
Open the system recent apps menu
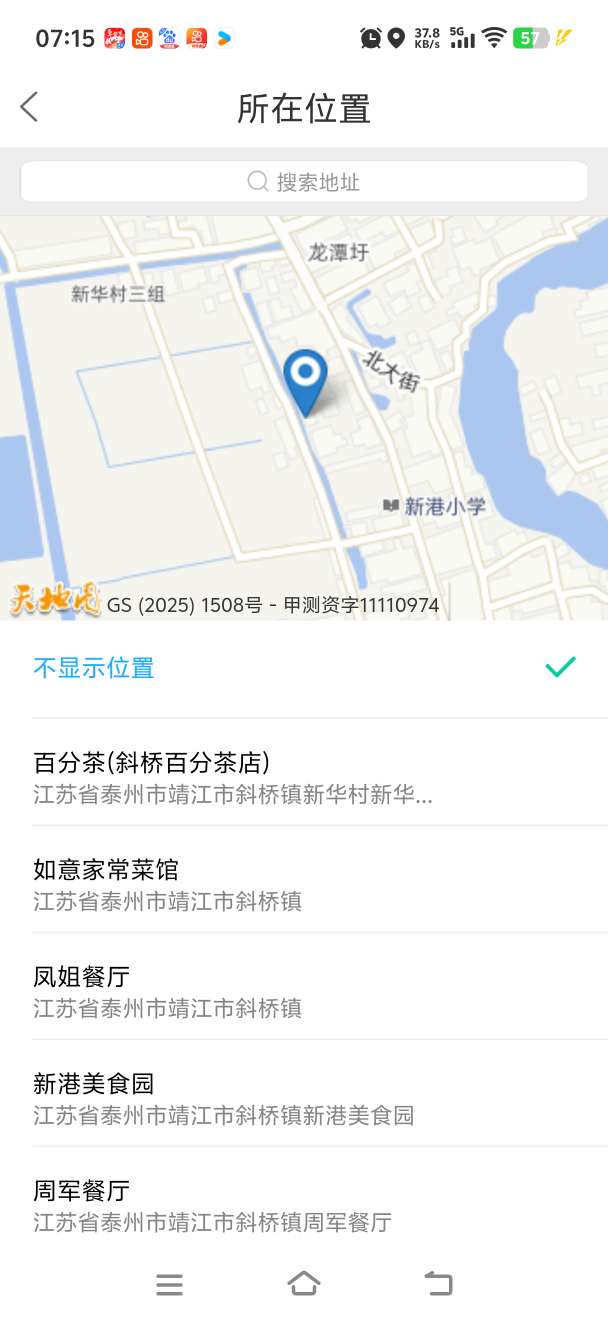click(170, 1285)
